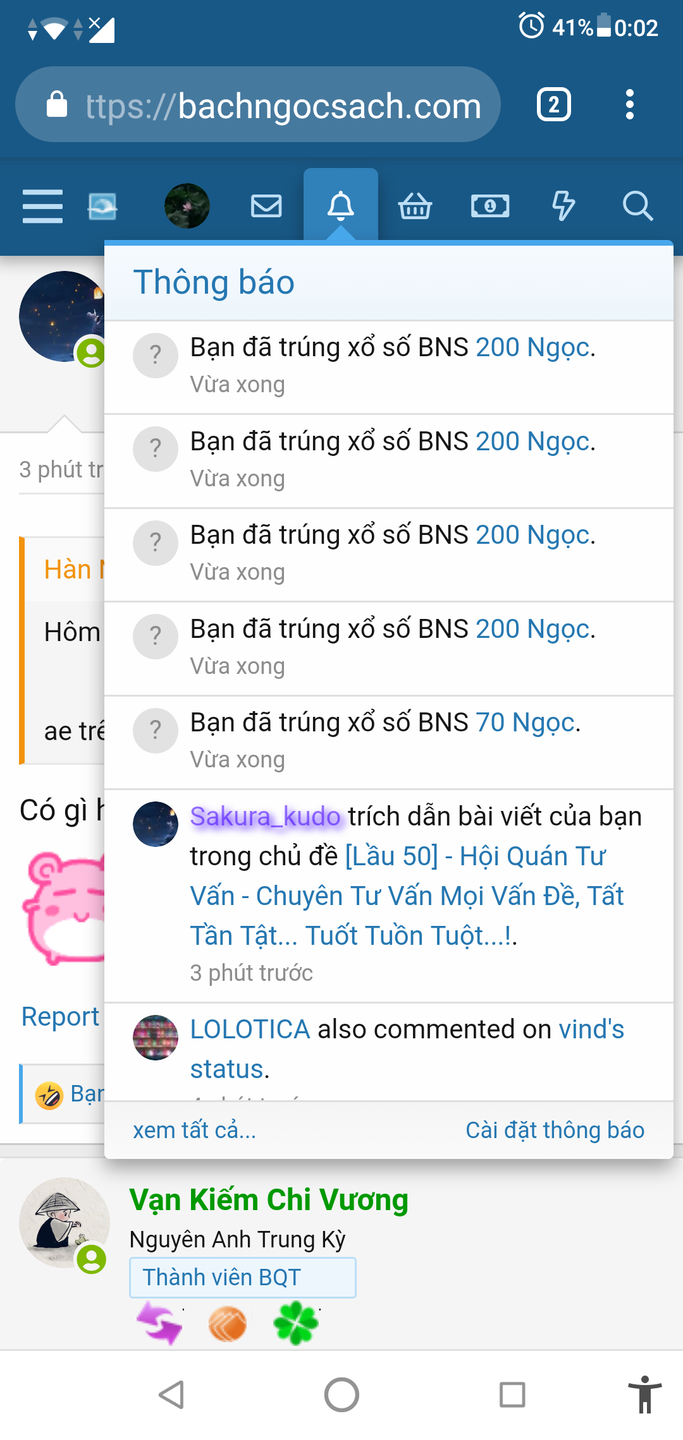Open the shopping basket icon
The width and height of the screenshot is (683, 1440).
pos(415,206)
